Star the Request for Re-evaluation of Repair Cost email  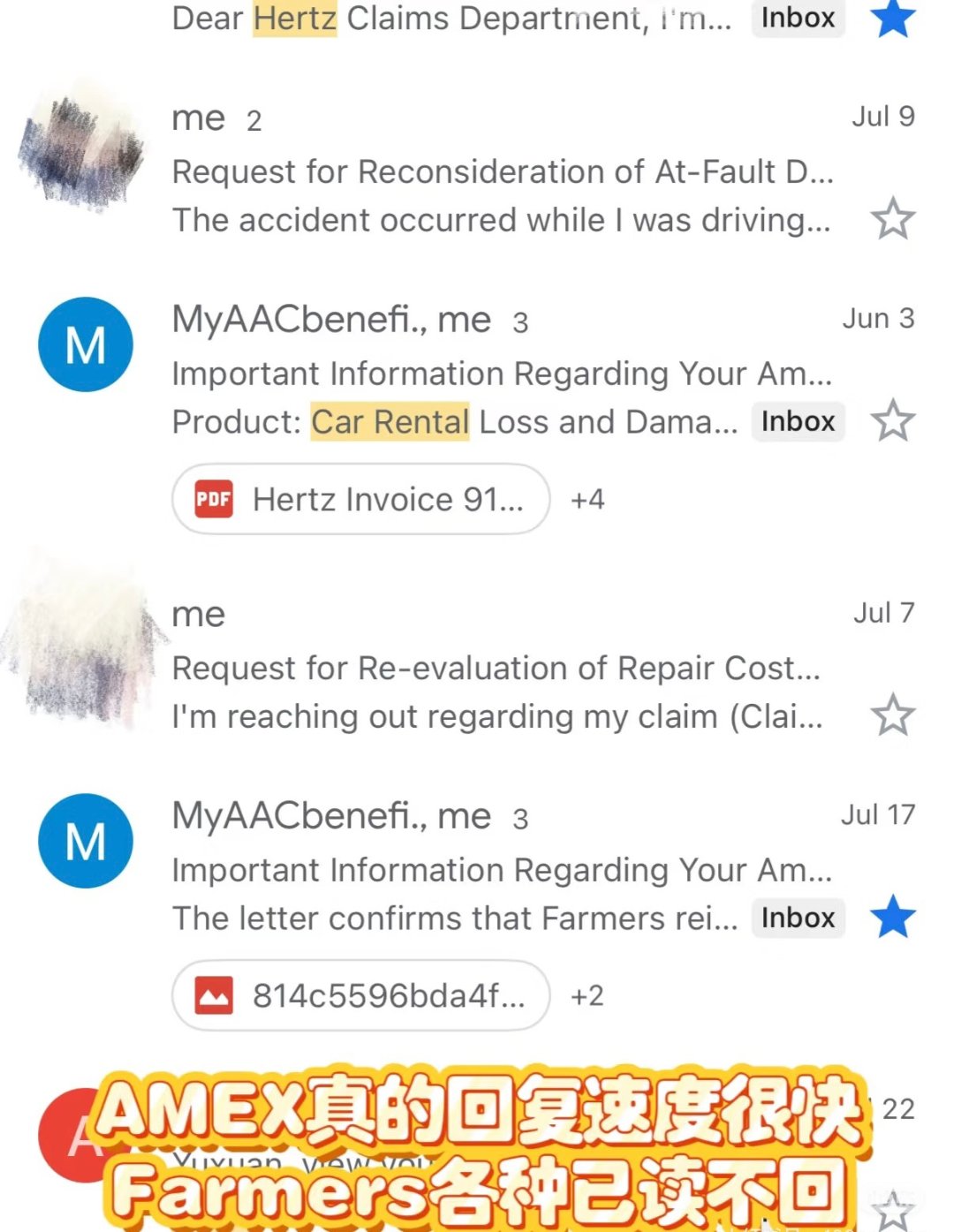pos(892,715)
